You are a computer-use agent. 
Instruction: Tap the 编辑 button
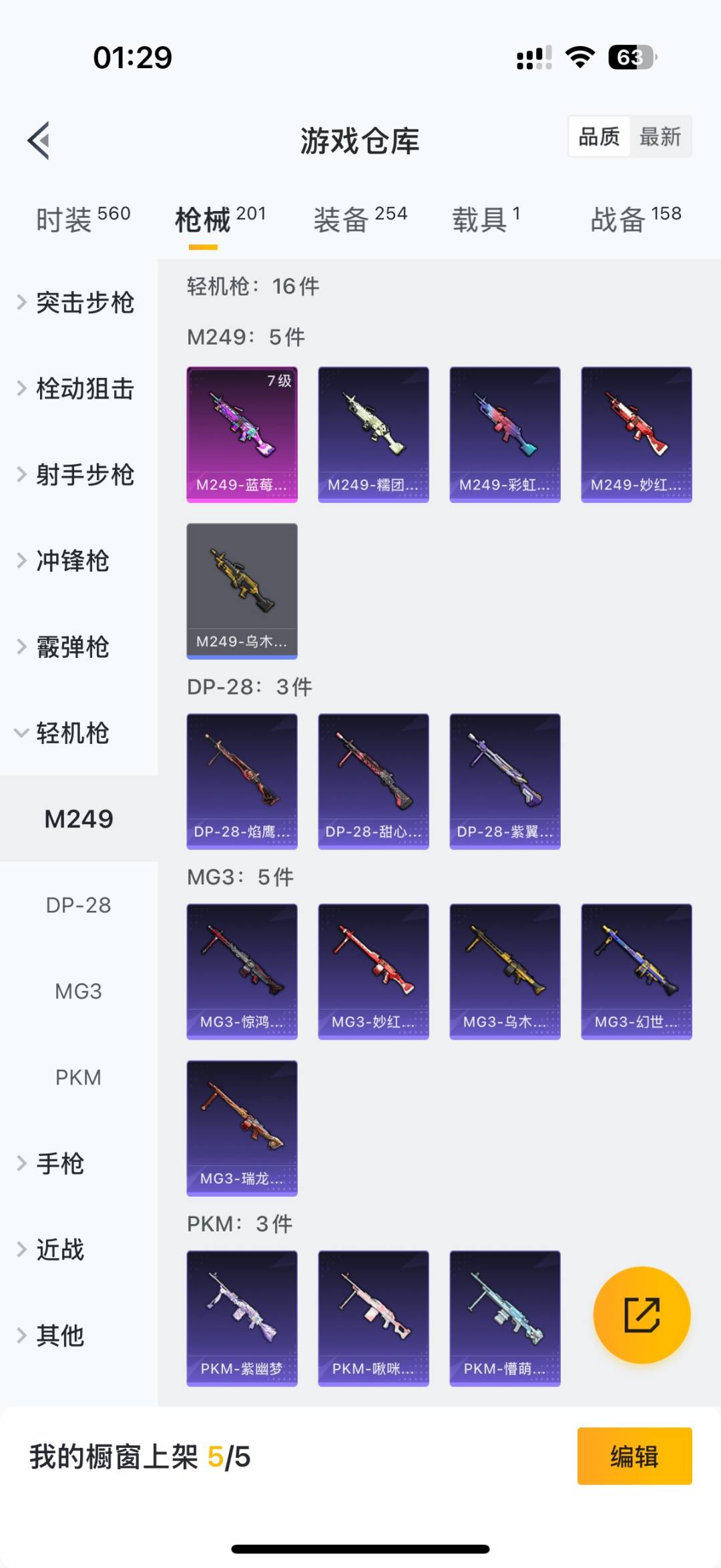coord(635,1456)
